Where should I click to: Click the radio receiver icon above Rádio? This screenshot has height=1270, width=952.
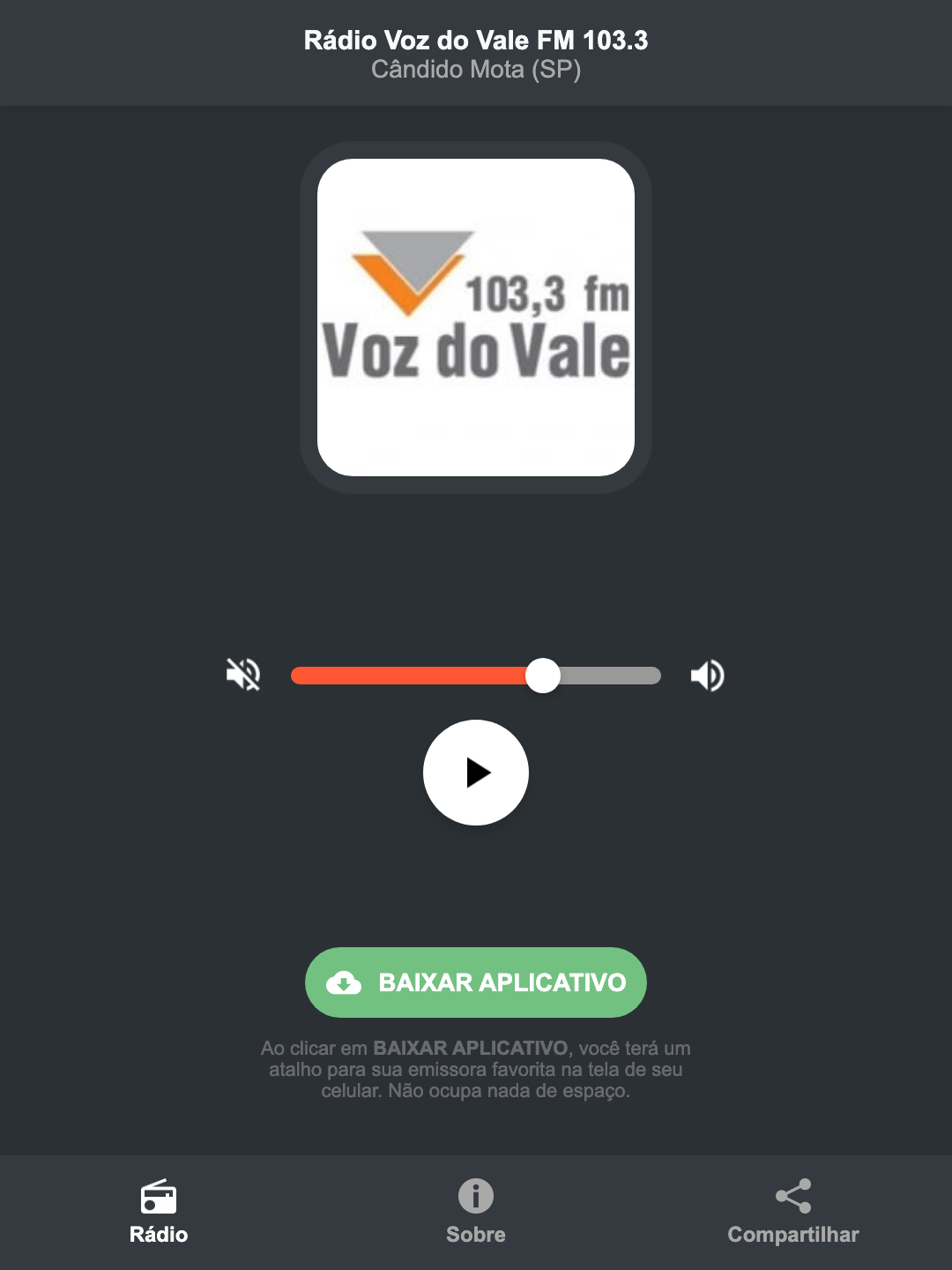click(159, 1198)
